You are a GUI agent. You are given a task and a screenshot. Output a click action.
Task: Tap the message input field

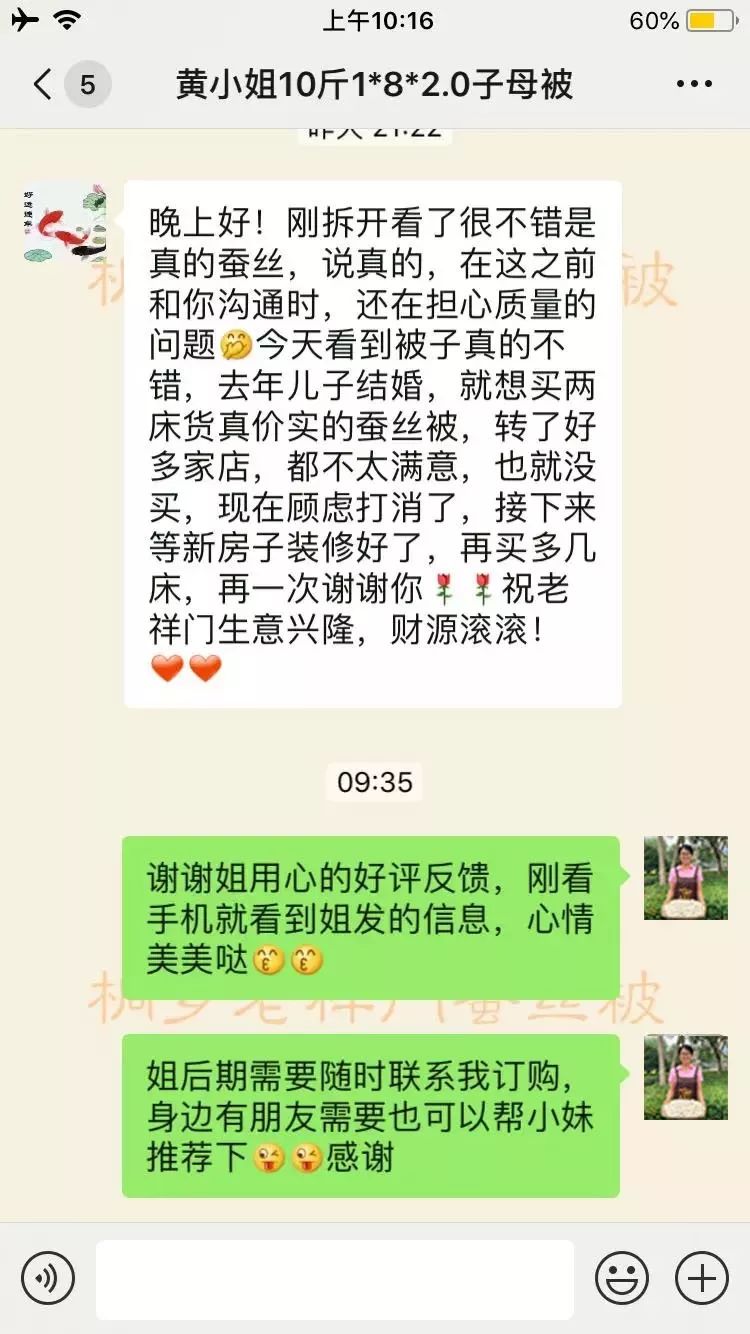(x=340, y=1279)
